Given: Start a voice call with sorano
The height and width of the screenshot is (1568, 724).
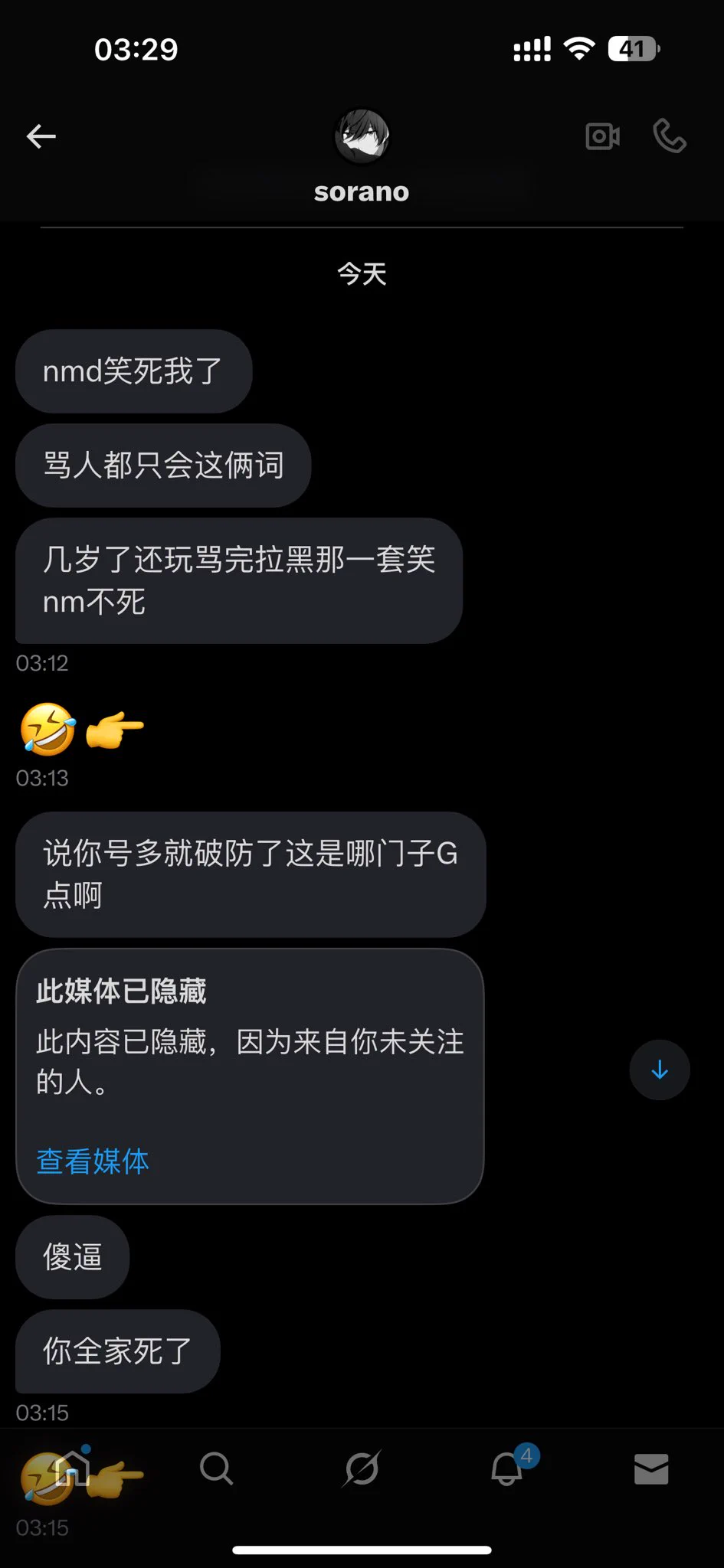Looking at the screenshot, I should point(669,136).
